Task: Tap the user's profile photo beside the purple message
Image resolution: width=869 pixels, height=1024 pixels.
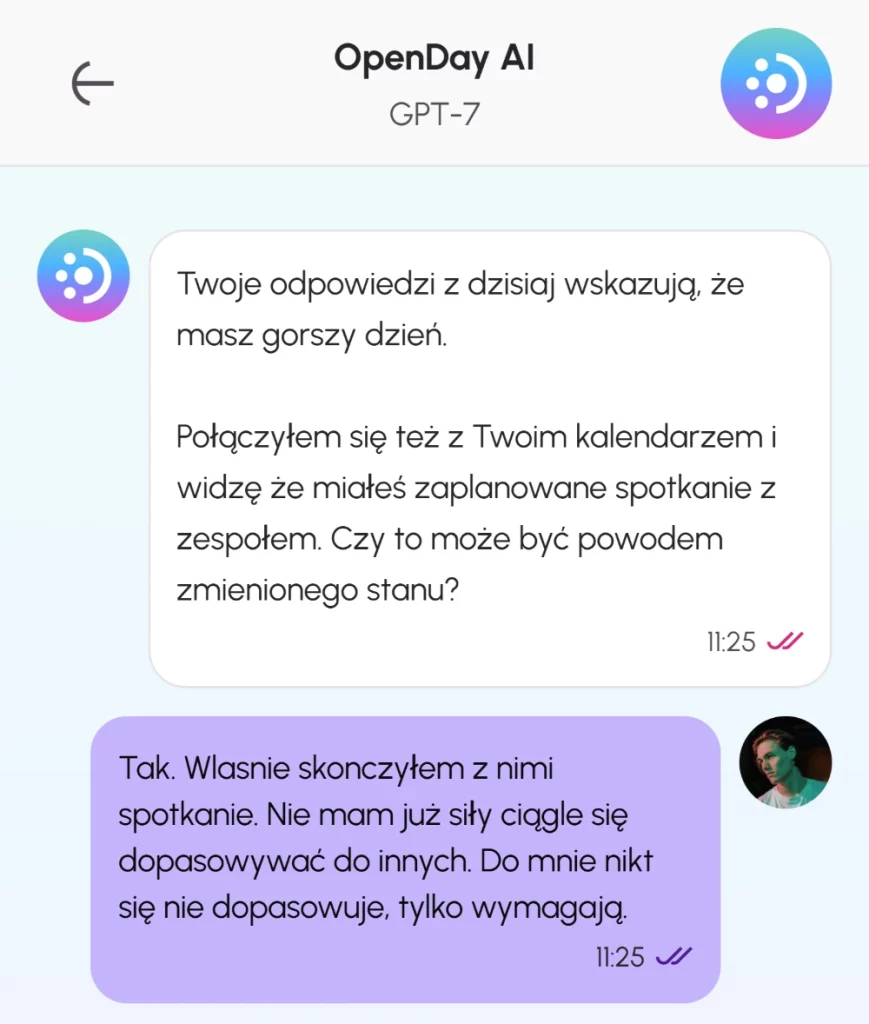Action: point(785,762)
